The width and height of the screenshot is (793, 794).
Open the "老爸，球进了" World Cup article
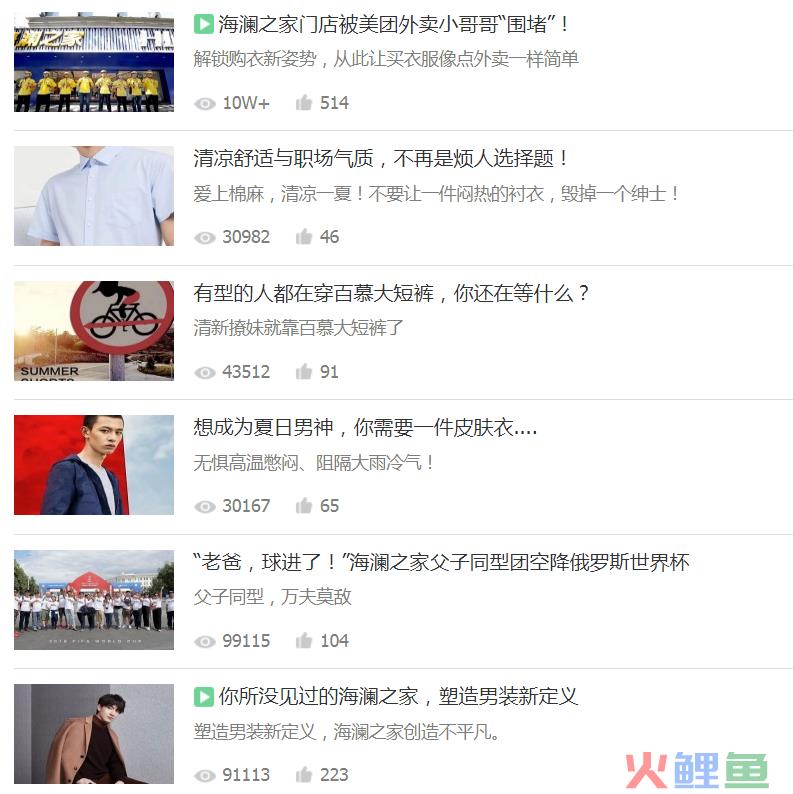[x=441, y=562]
